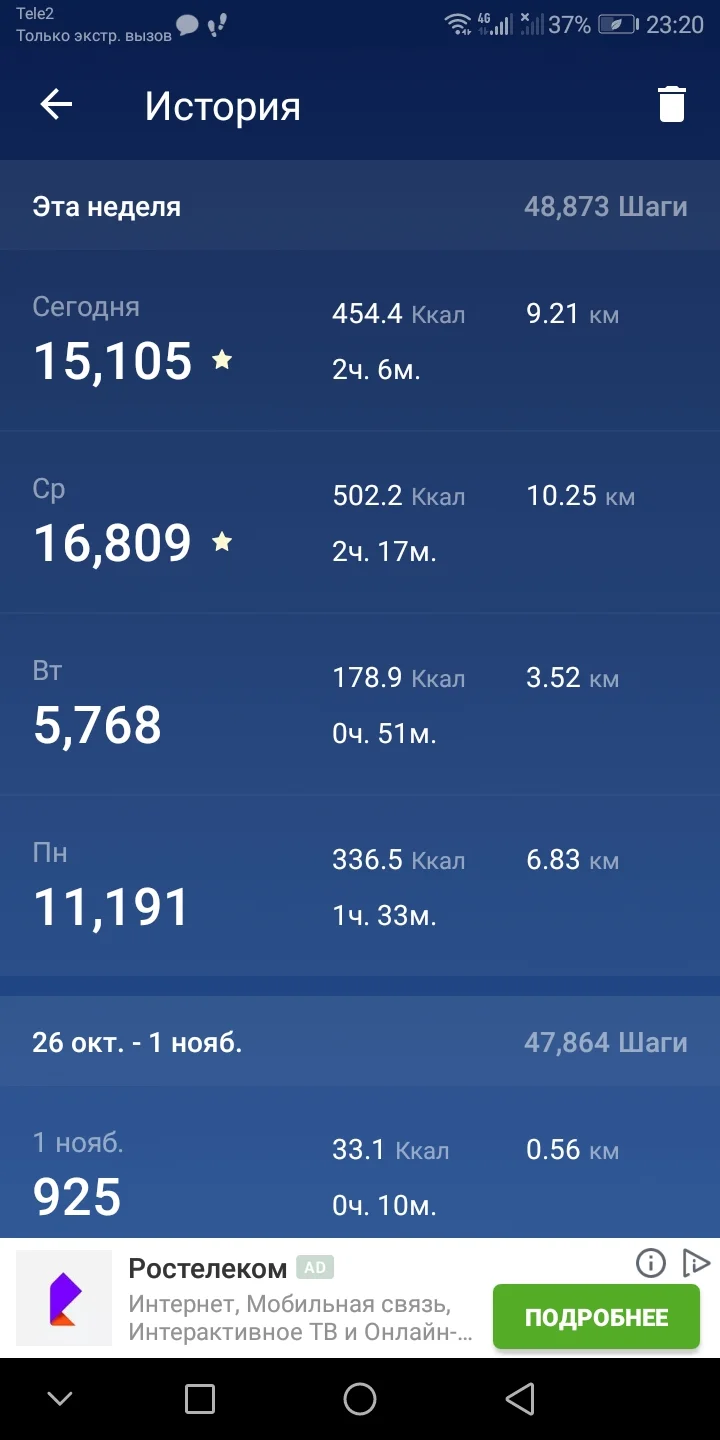Tap the trash icon to delete history
The height and width of the screenshot is (1440, 720).
pos(671,105)
